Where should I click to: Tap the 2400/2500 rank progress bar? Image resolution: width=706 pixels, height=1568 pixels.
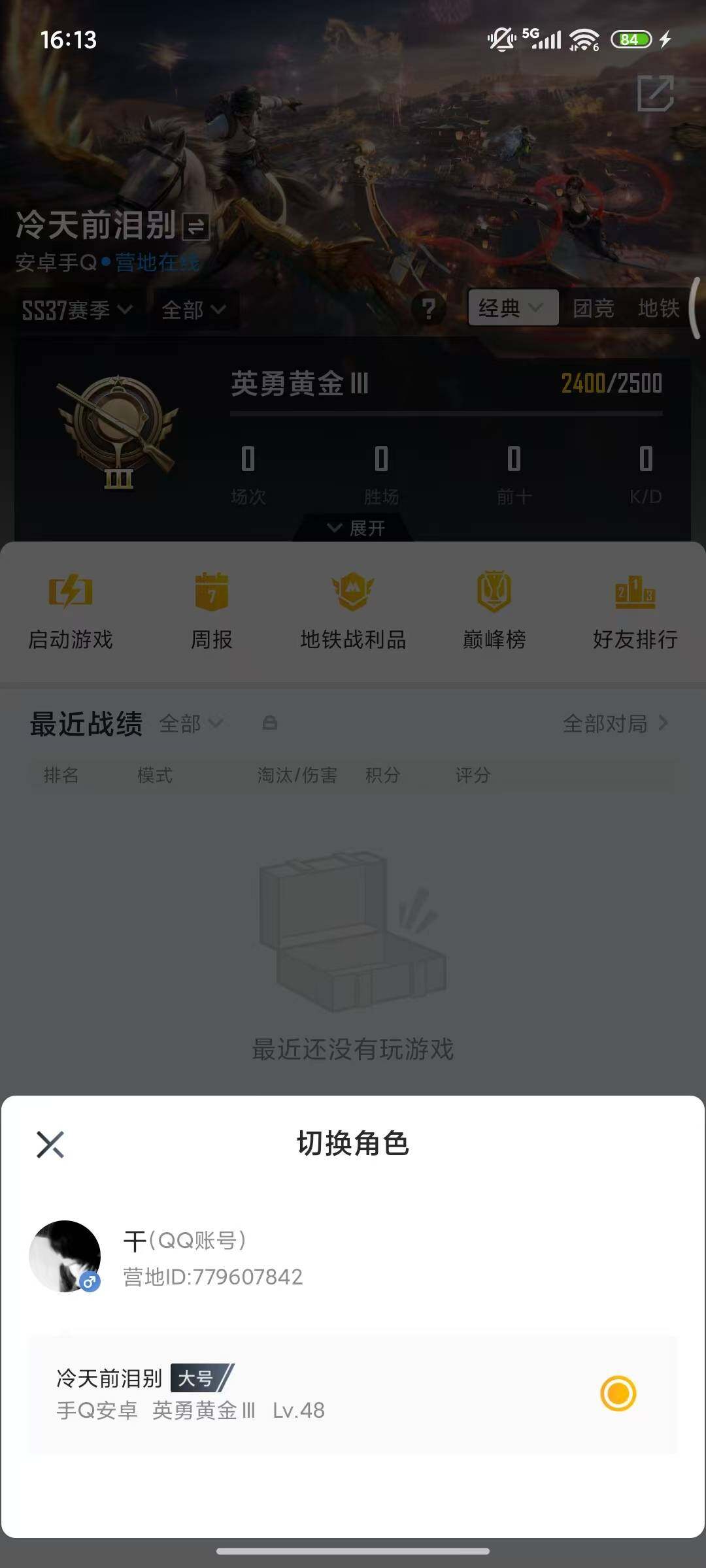(611, 385)
